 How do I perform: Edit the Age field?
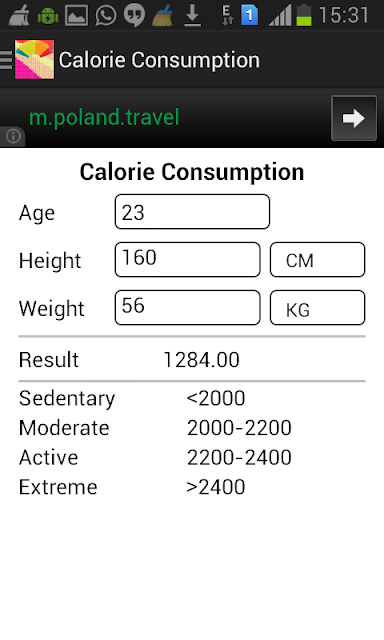(192, 212)
